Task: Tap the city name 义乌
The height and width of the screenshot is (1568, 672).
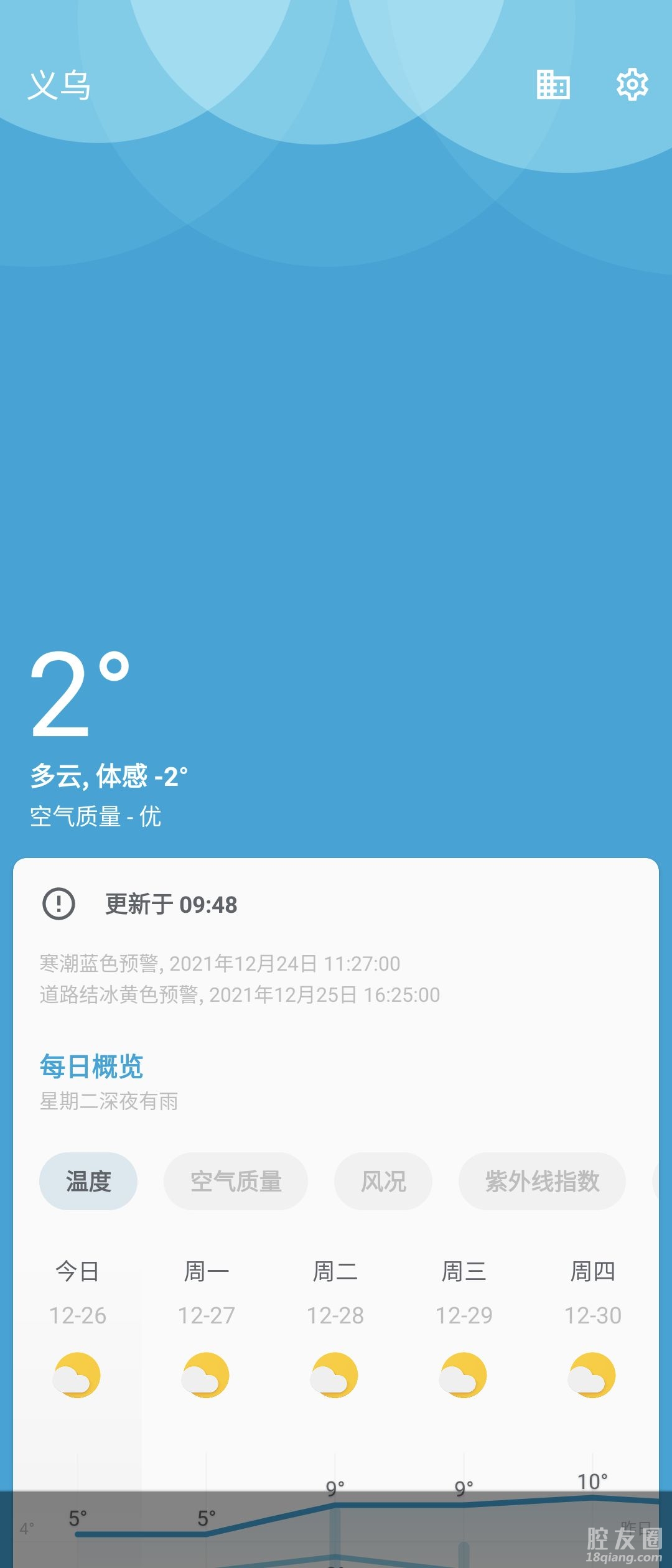Action: point(60,85)
